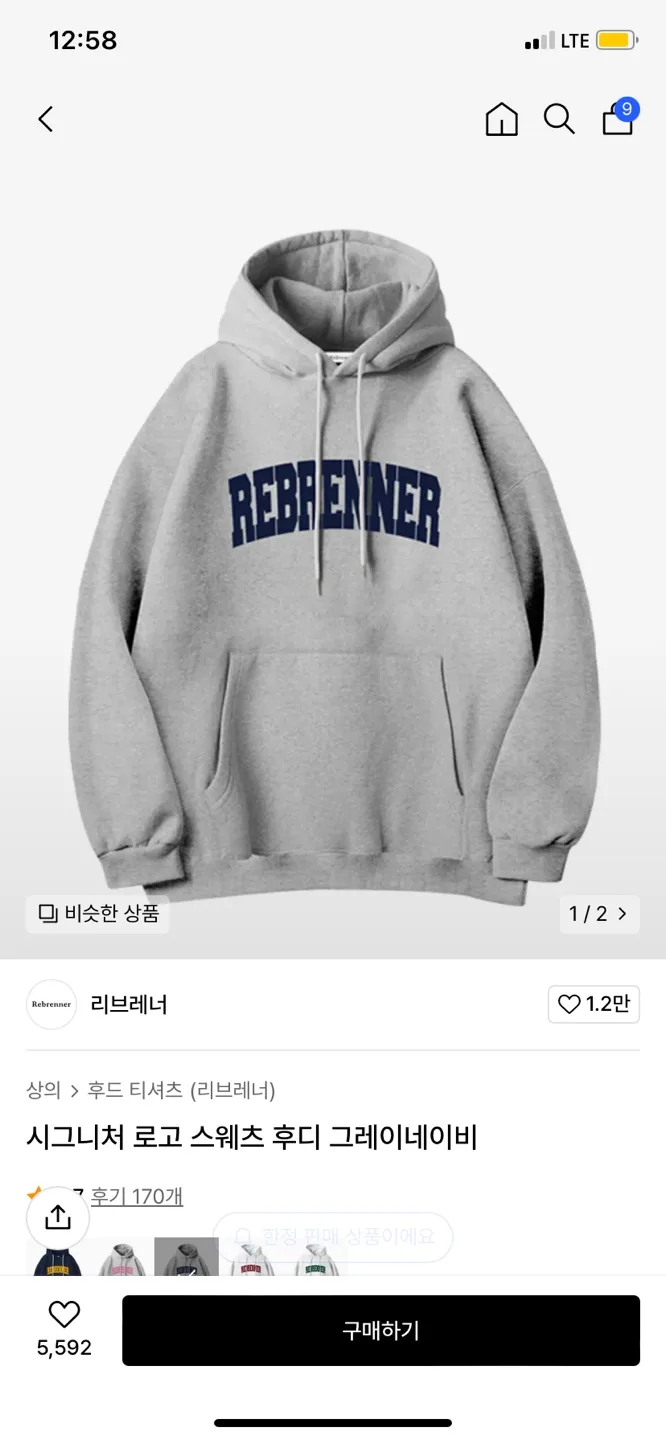Open the 리브레너 brand page
This screenshot has height=1440, width=666.
pos(128,1005)
